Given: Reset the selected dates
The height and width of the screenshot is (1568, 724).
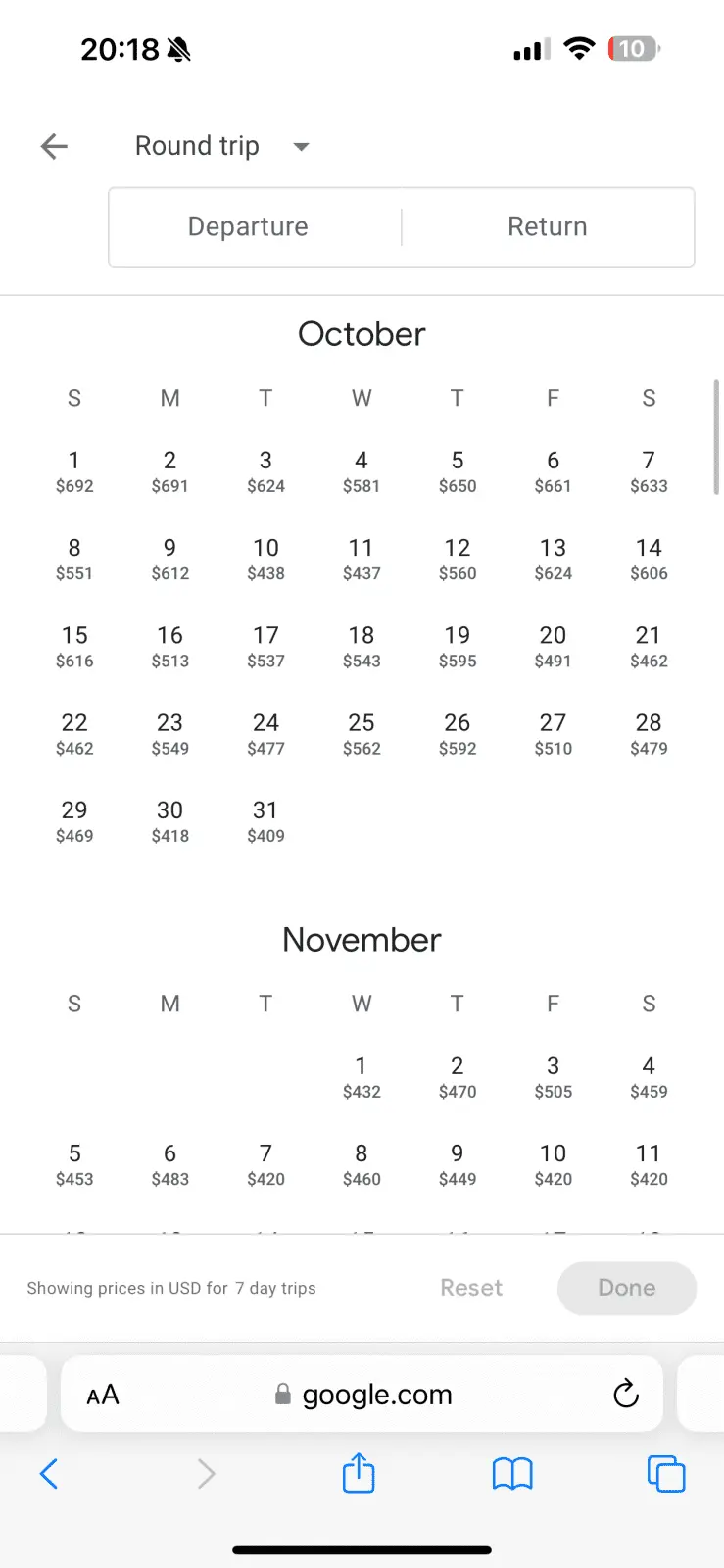Looking at the screenshot, I should click(x=471, y=1288).
